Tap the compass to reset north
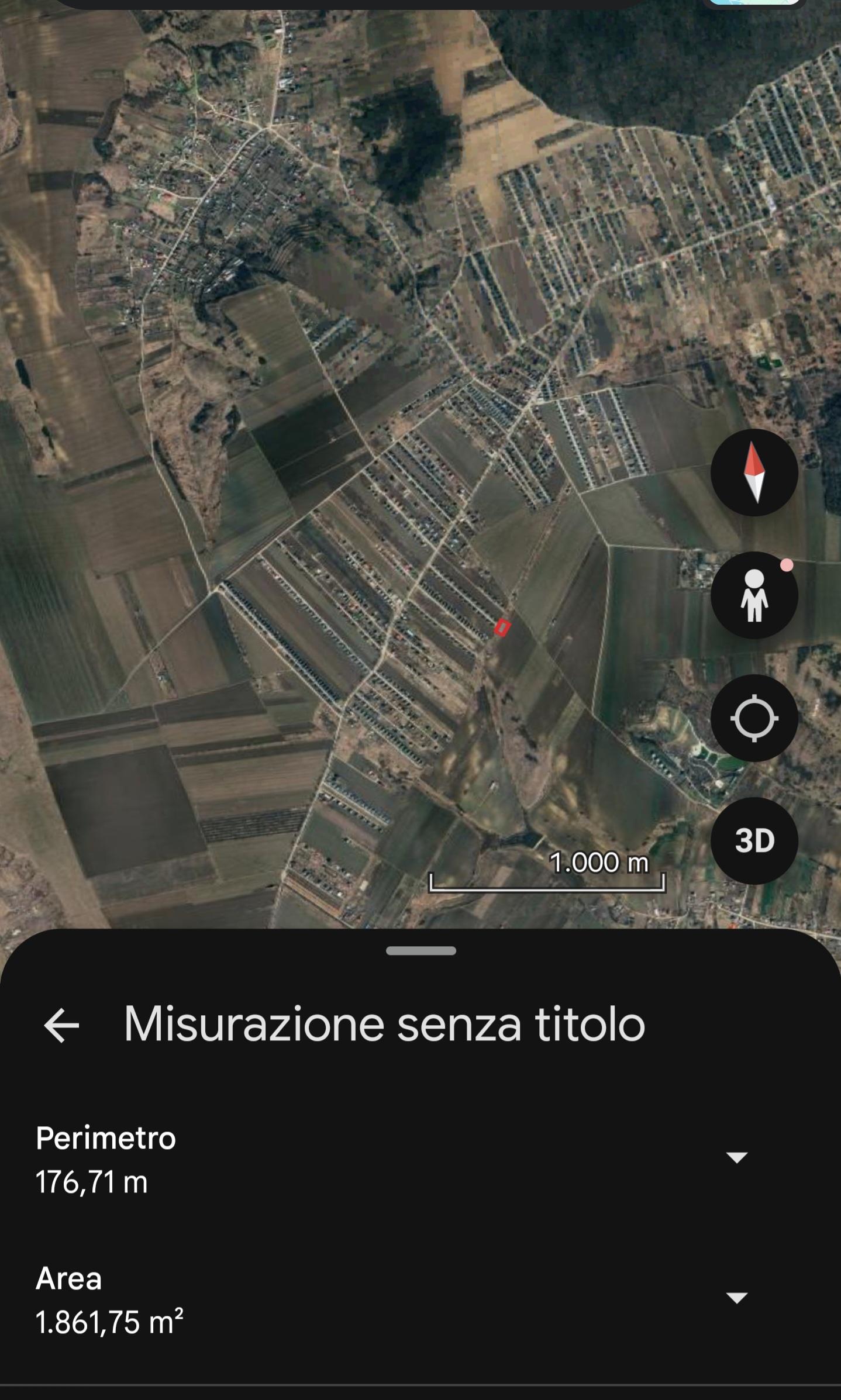 pos(754,473)
